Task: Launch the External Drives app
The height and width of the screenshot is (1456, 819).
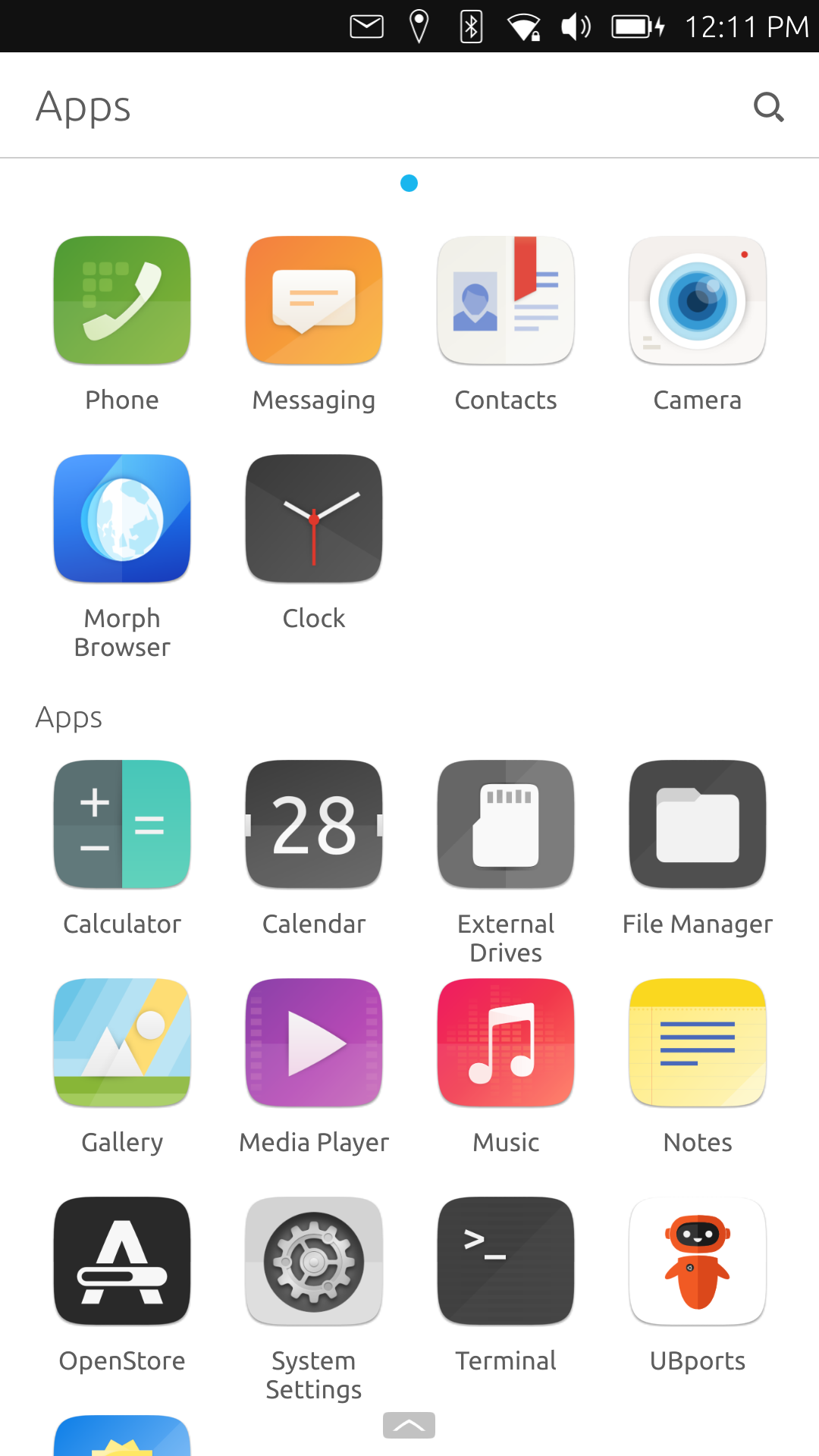Action: click(x=505, y=824)
